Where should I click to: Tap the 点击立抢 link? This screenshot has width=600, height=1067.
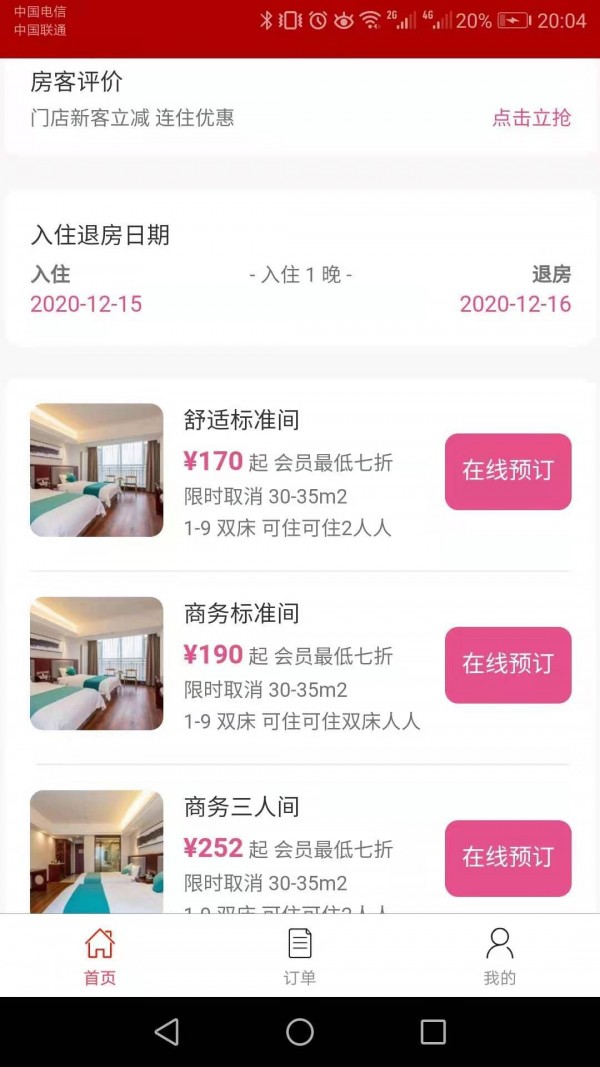[x=531, y=118]
